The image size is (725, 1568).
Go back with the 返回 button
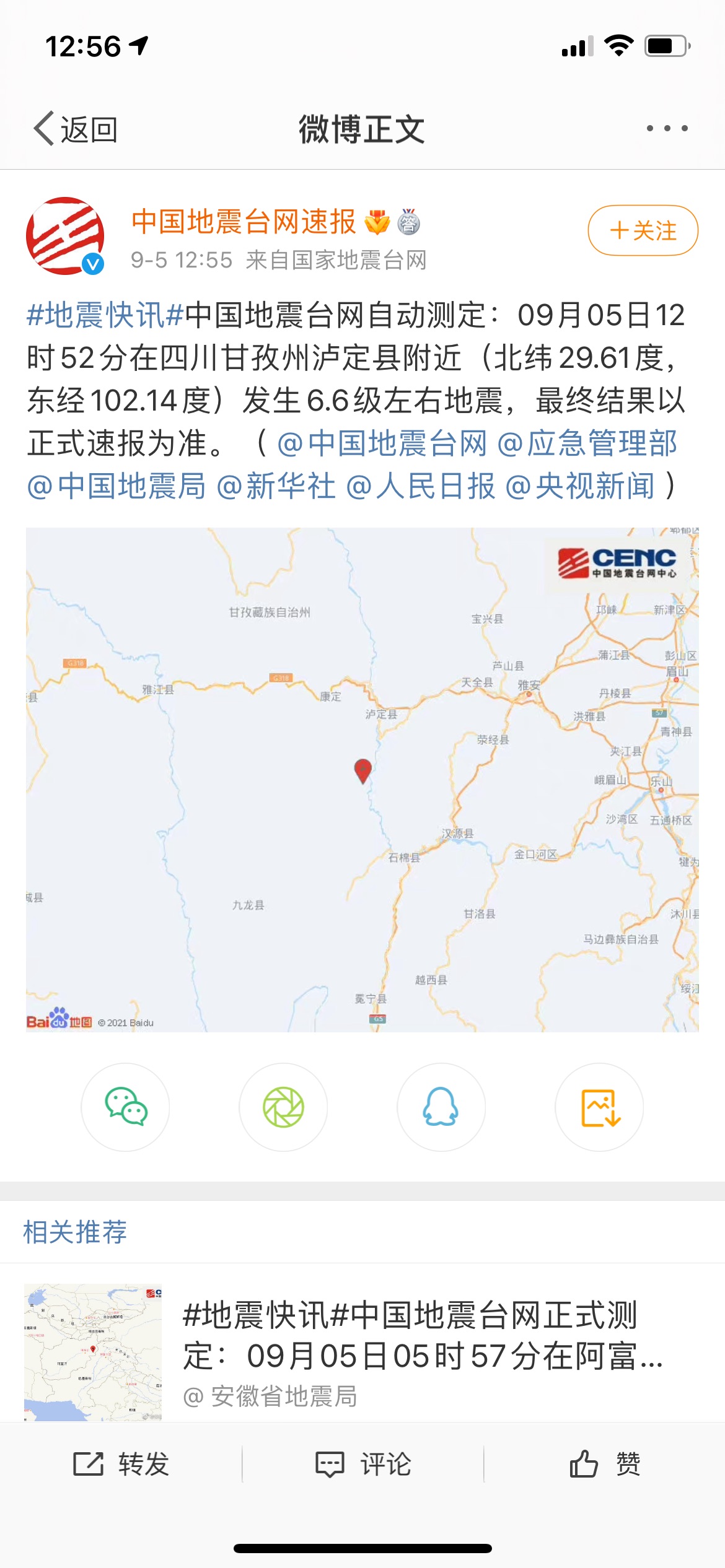pos(75,129)
